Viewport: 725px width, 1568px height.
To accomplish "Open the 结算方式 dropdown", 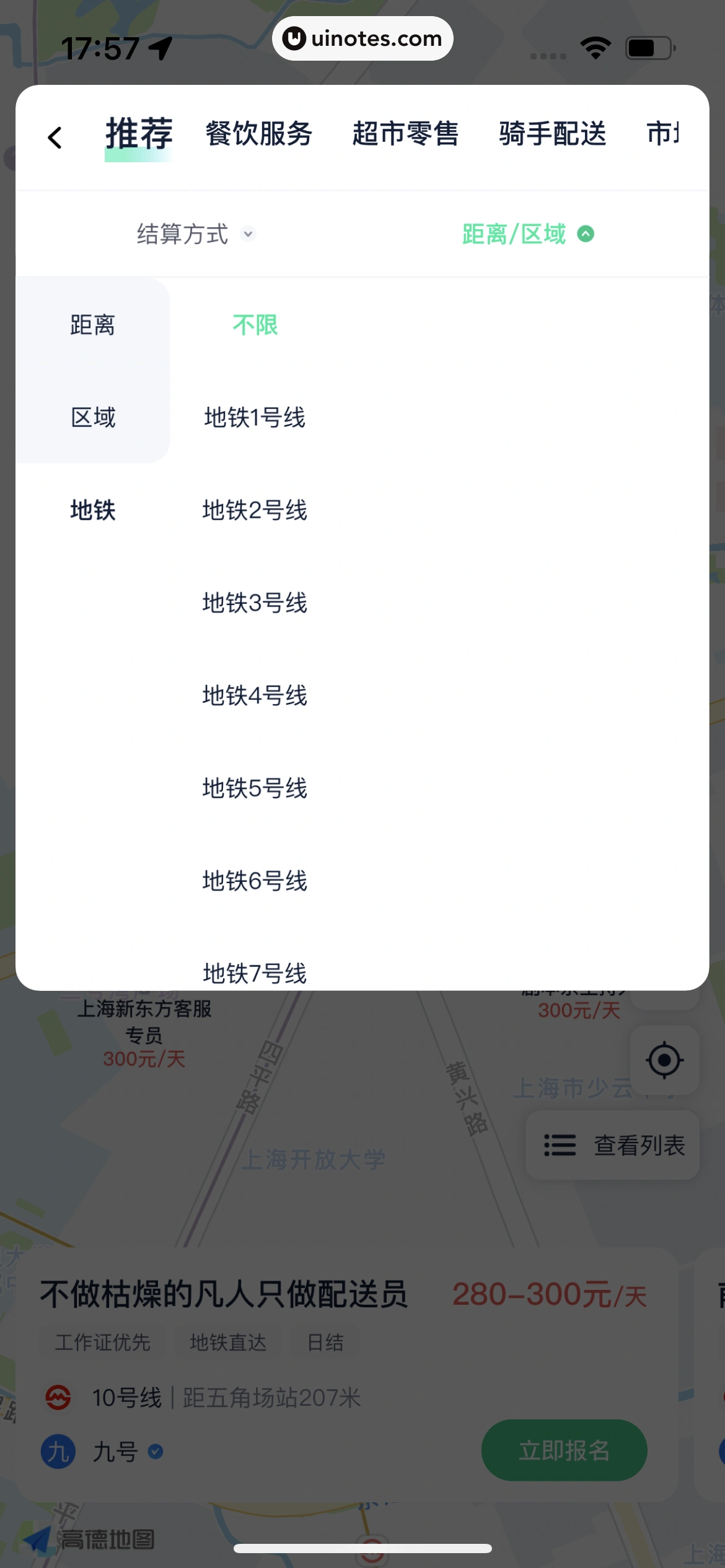I will click(x=195, y=233).
